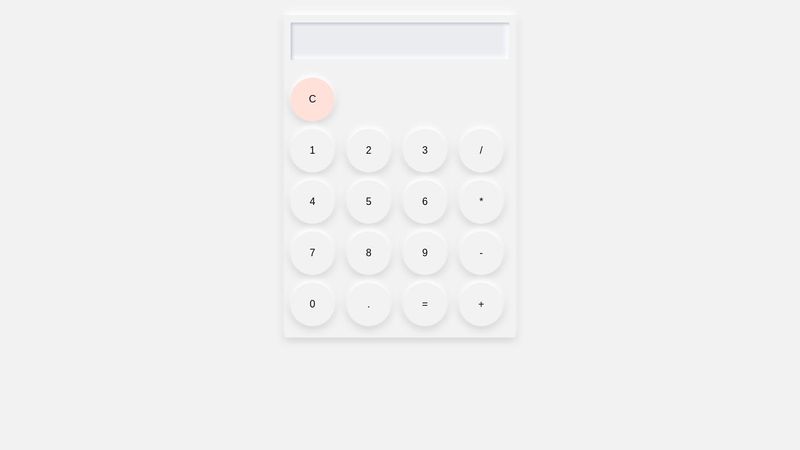Tap the number 7 key
Image resolution: width=800 pixels, height=450 pixels.
[x=312, y=253]
